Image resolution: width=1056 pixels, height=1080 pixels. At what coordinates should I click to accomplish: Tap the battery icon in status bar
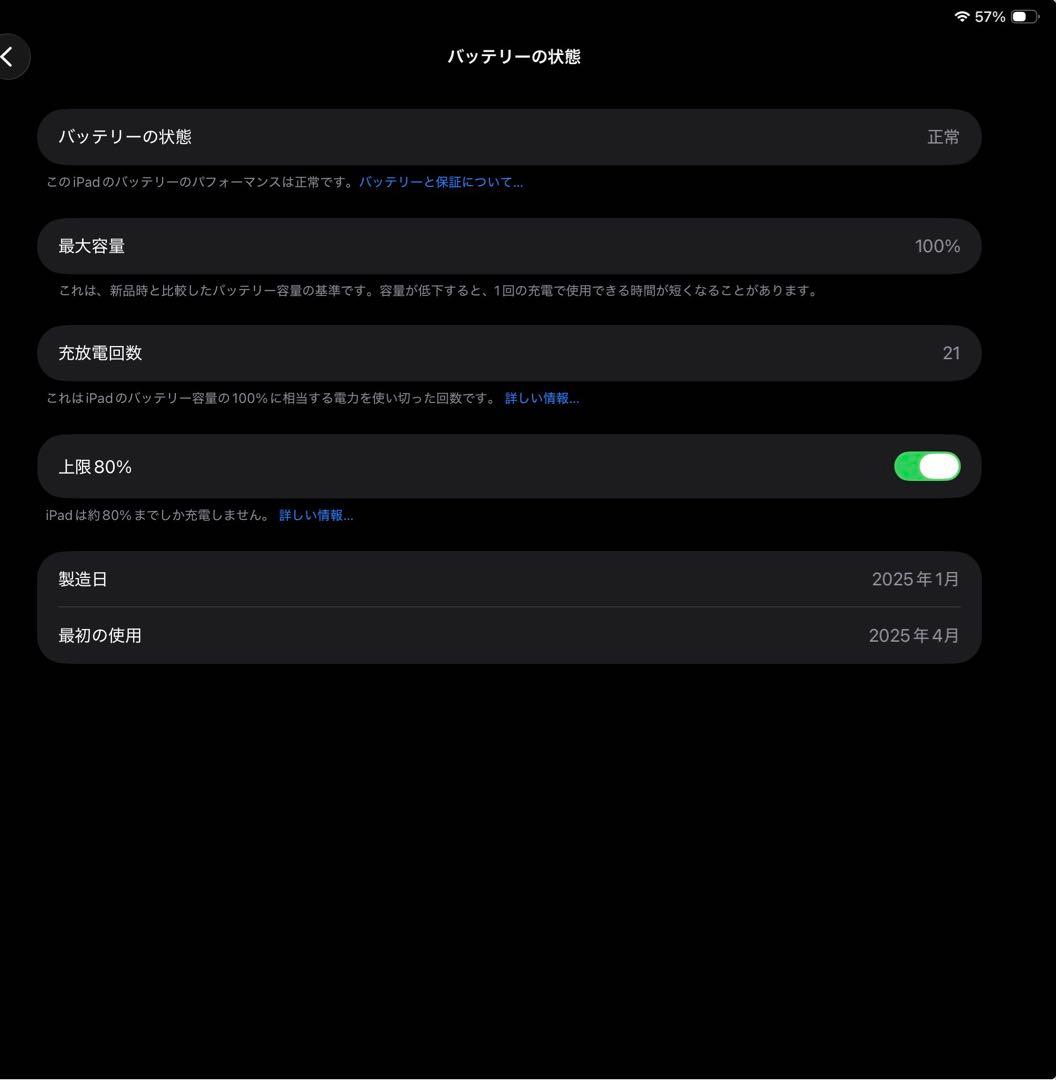tap(1022, 16)
